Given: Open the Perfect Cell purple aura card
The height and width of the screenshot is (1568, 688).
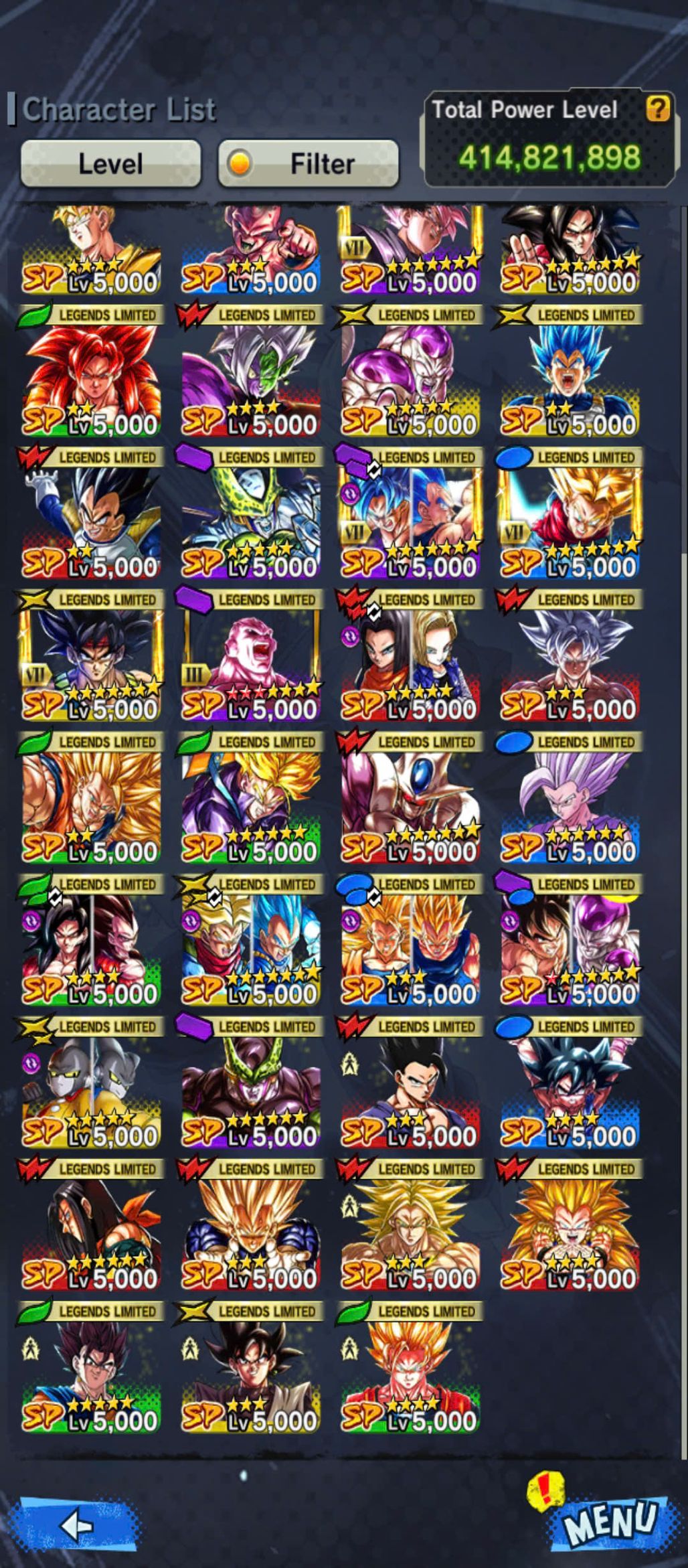Looking at the screenshot, I should (250, 1083).
